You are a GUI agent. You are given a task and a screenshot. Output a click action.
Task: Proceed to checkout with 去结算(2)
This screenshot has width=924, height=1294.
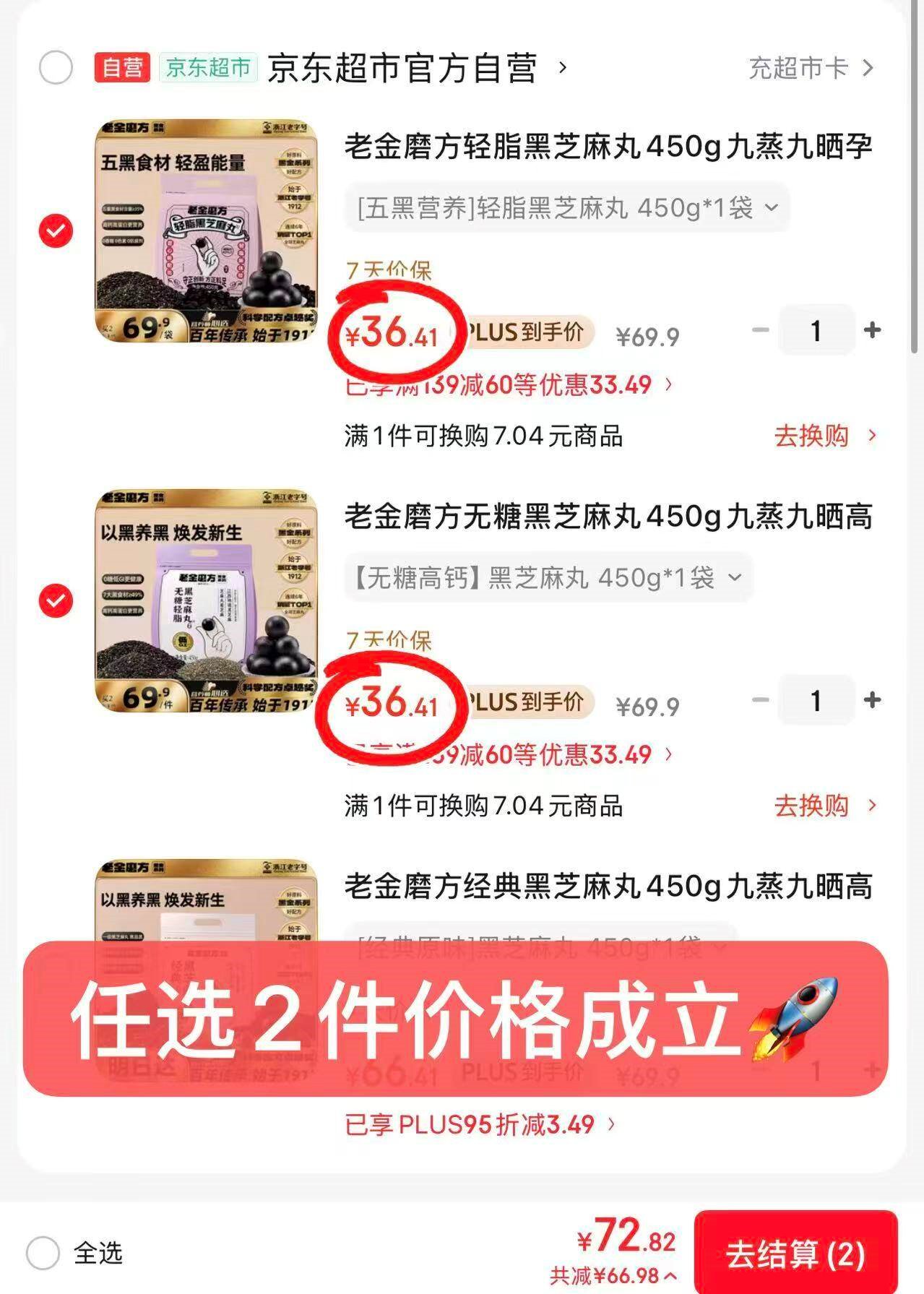click(x=795, y=1254)
